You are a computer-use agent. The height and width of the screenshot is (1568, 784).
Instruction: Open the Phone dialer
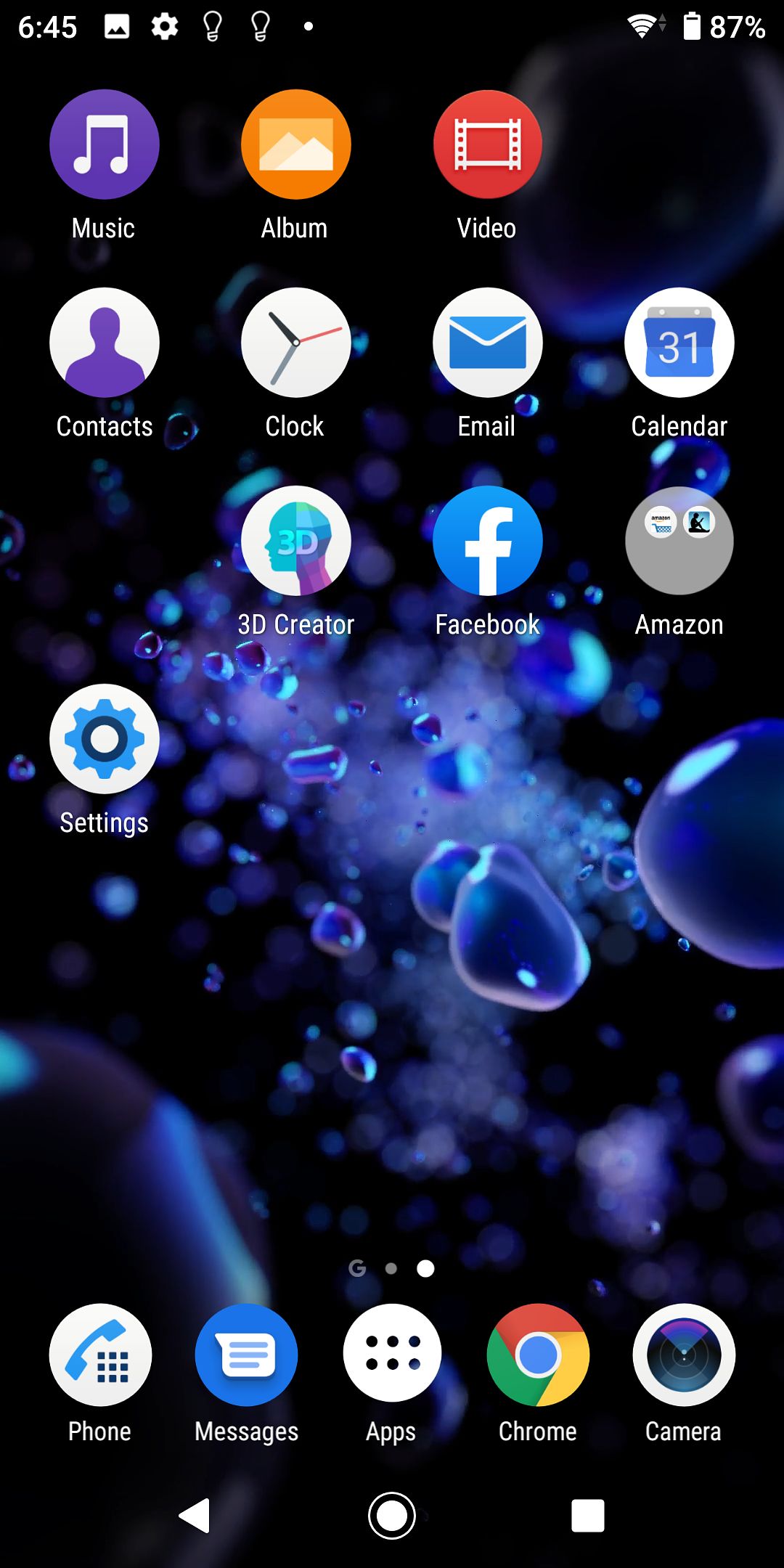[100, 1355]
